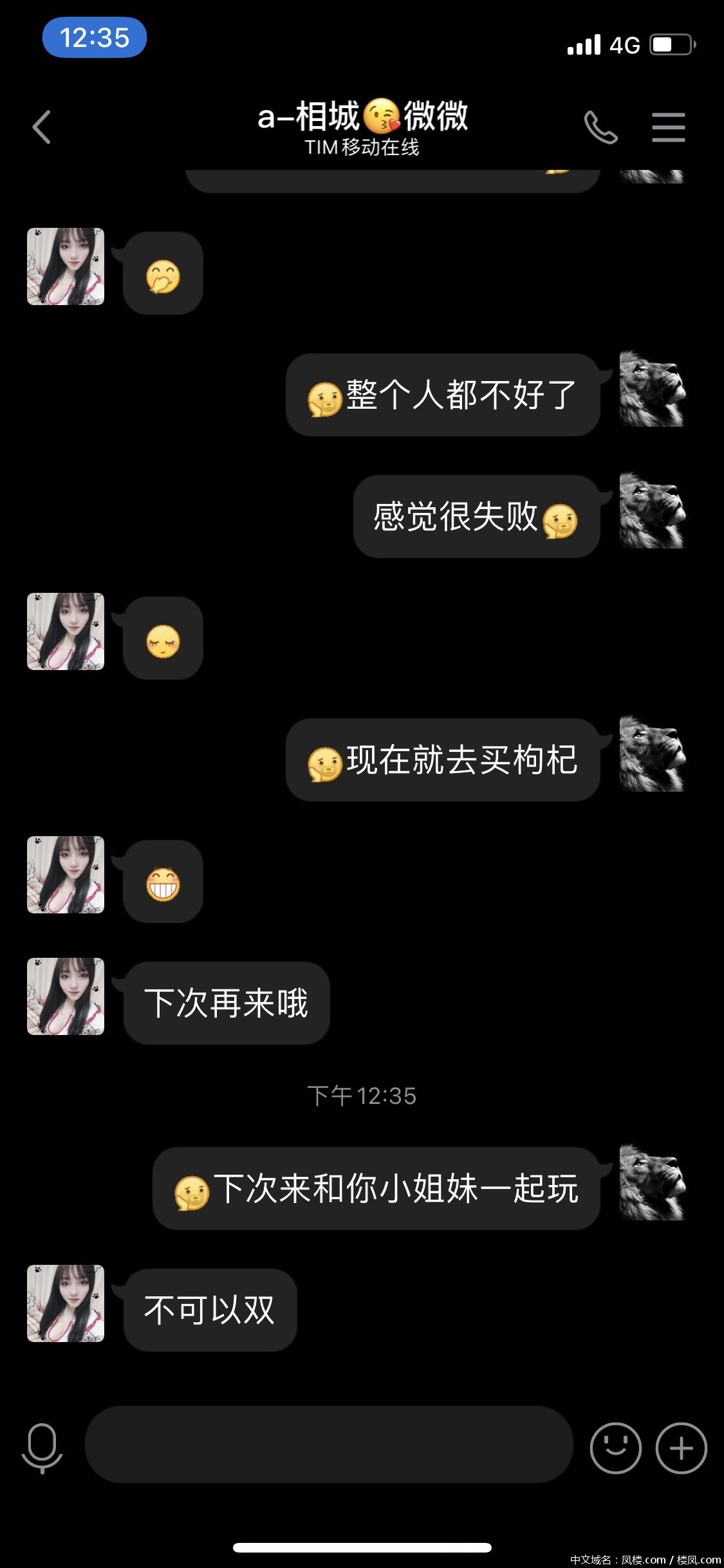Open the emoji picker
The image size is (724, 1568).
pos(615,1448)
